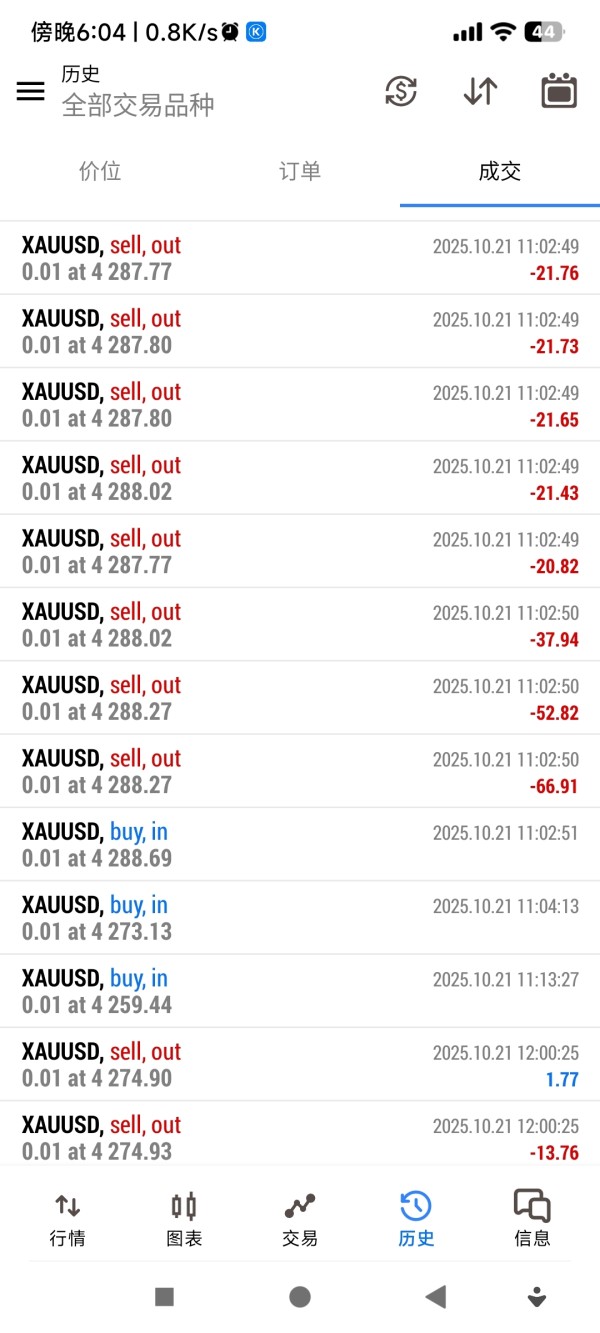Open the sort arrows option
This screenshot has width=600, height=1333.
[x=480, y=91]
